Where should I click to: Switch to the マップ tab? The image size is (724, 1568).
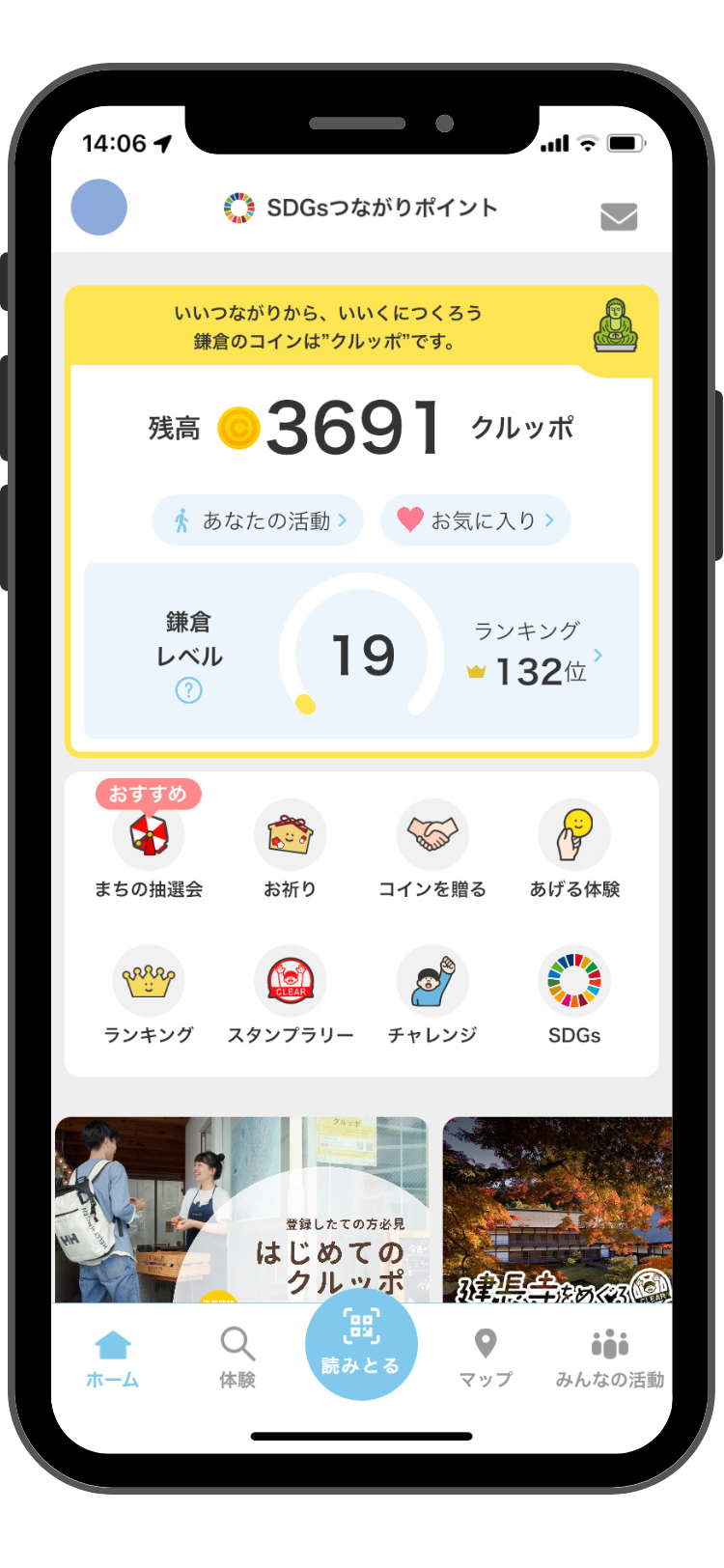point(486,1358)
